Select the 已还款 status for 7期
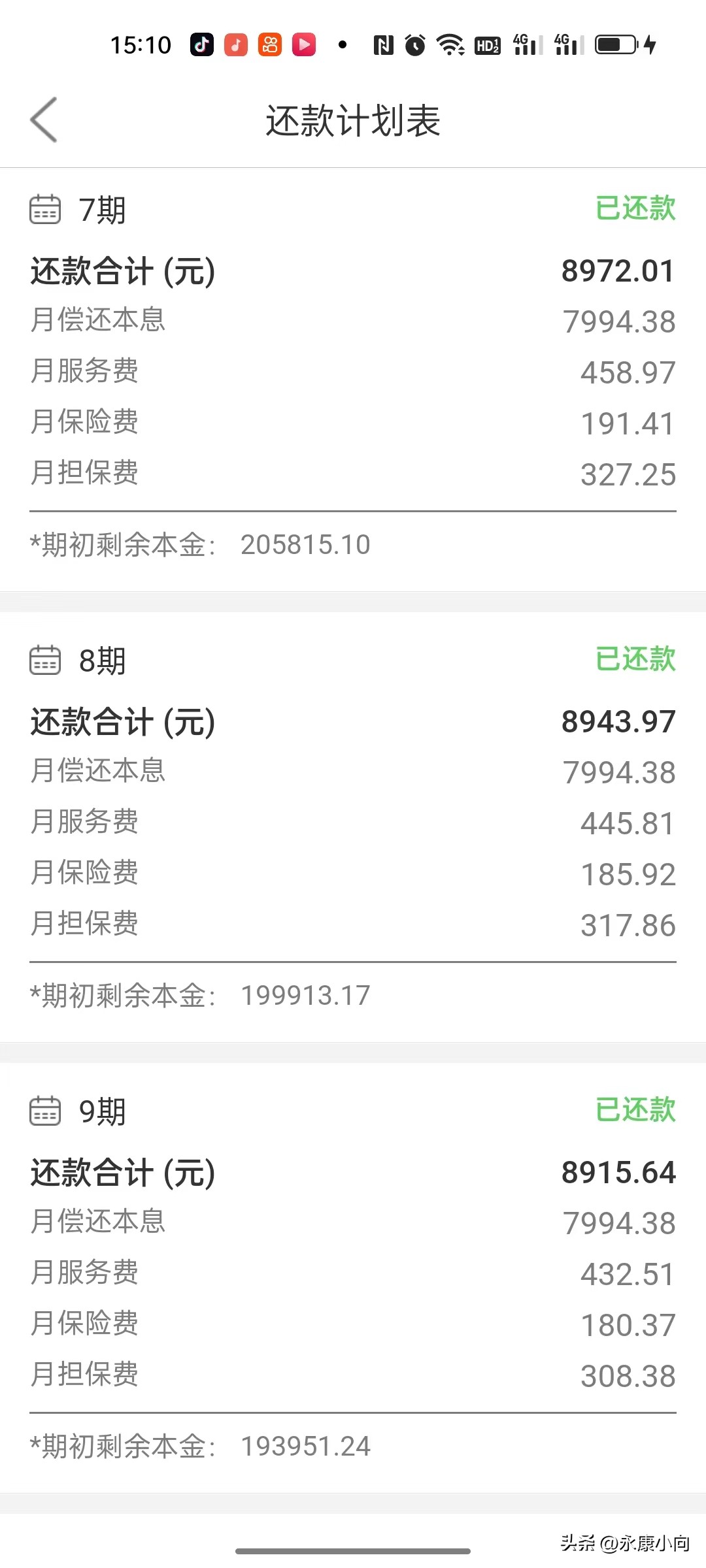 (635, 209)
